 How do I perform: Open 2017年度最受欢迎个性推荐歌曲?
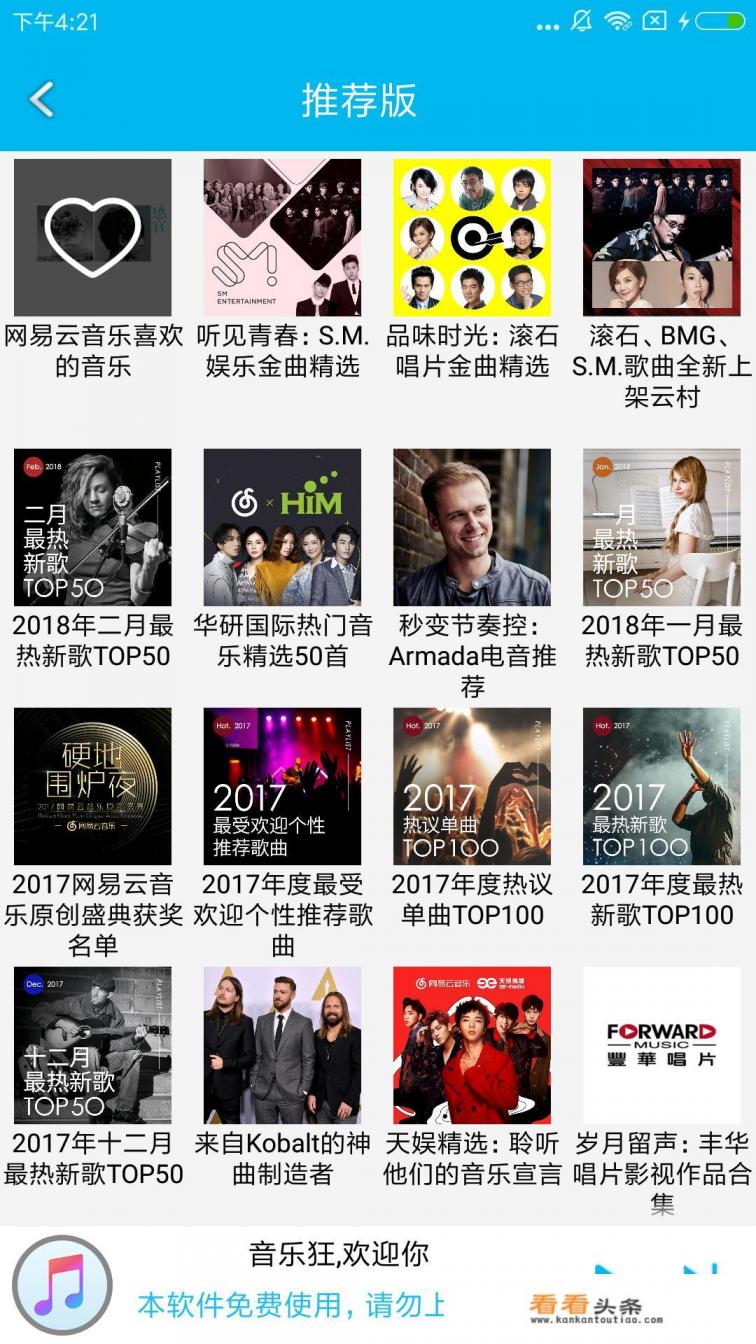pos(282,786)
